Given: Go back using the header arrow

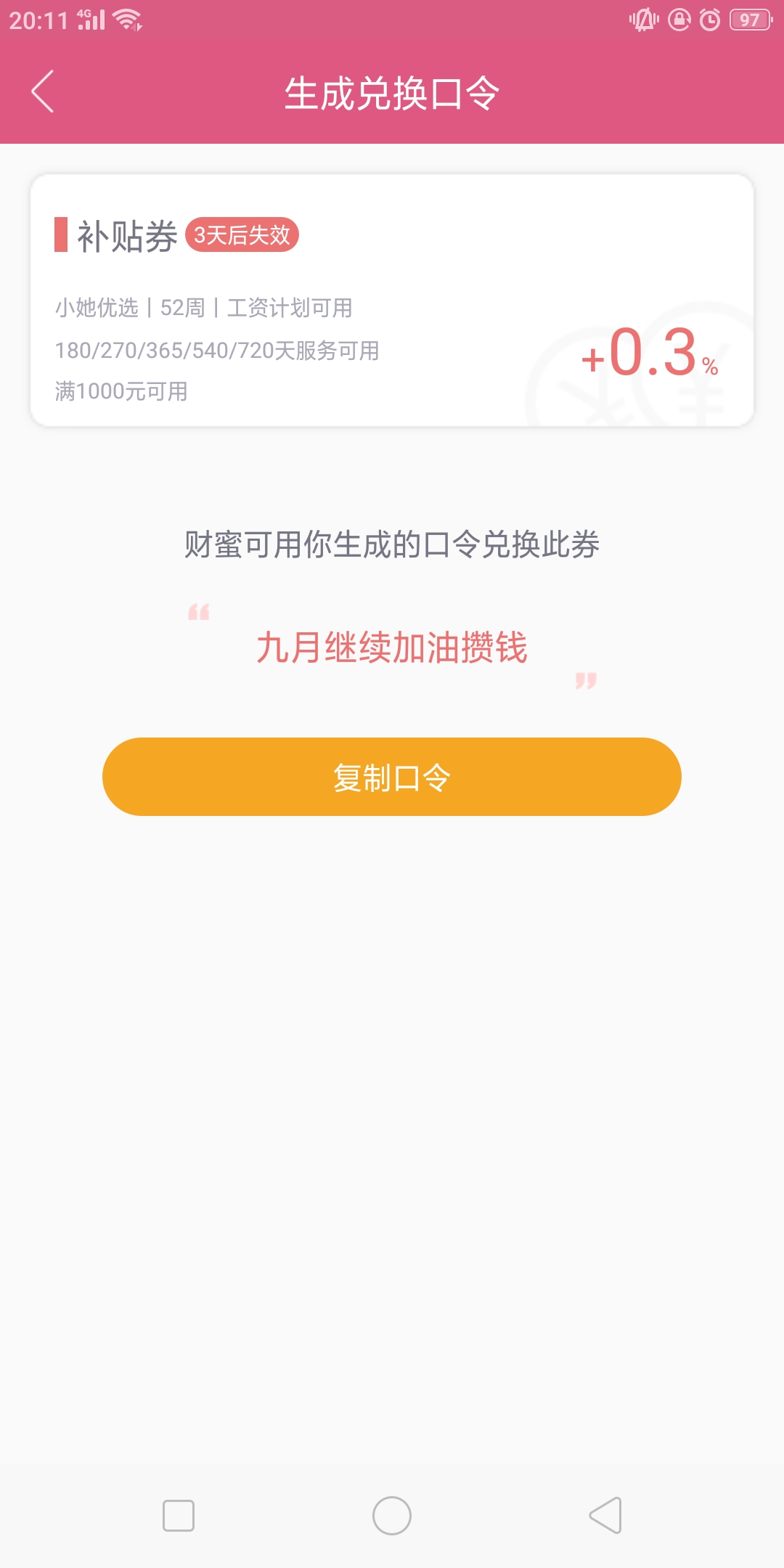Looking at the screenshot, I should pyautogui.click(x=43, y=92).
